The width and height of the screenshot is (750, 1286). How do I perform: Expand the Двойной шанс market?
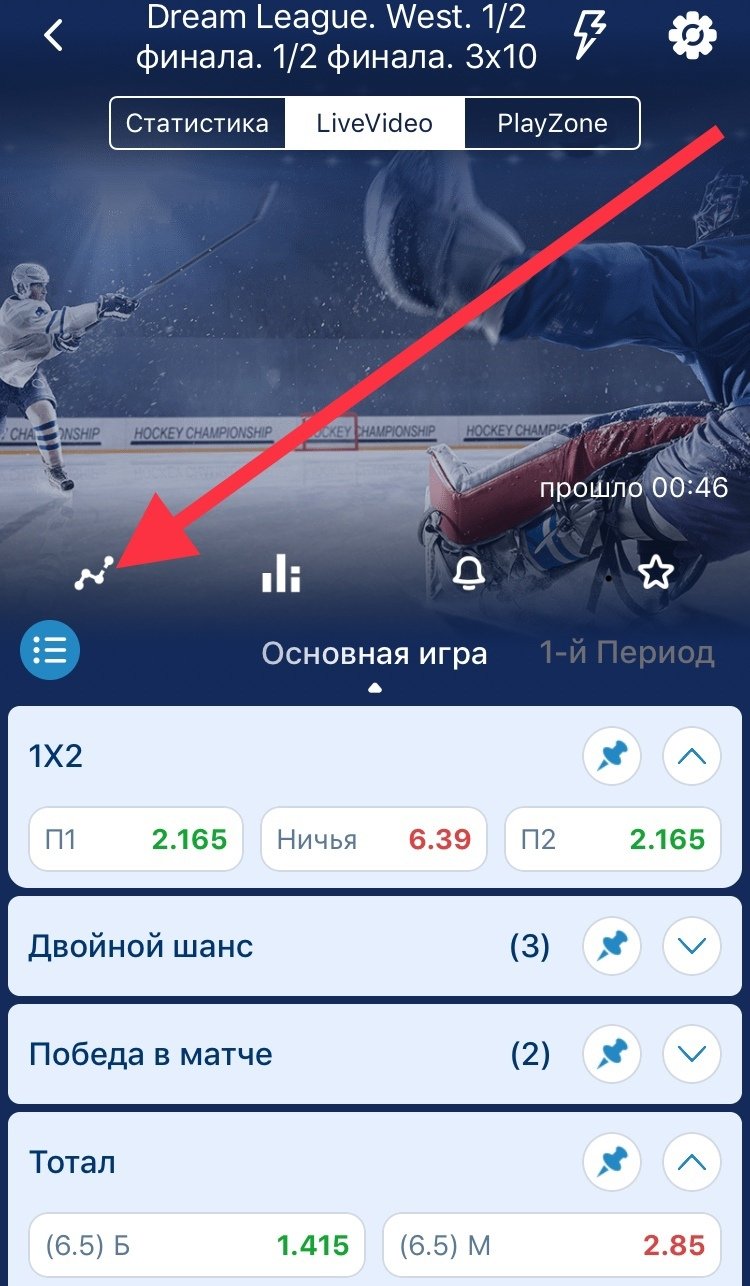(692, 946)
